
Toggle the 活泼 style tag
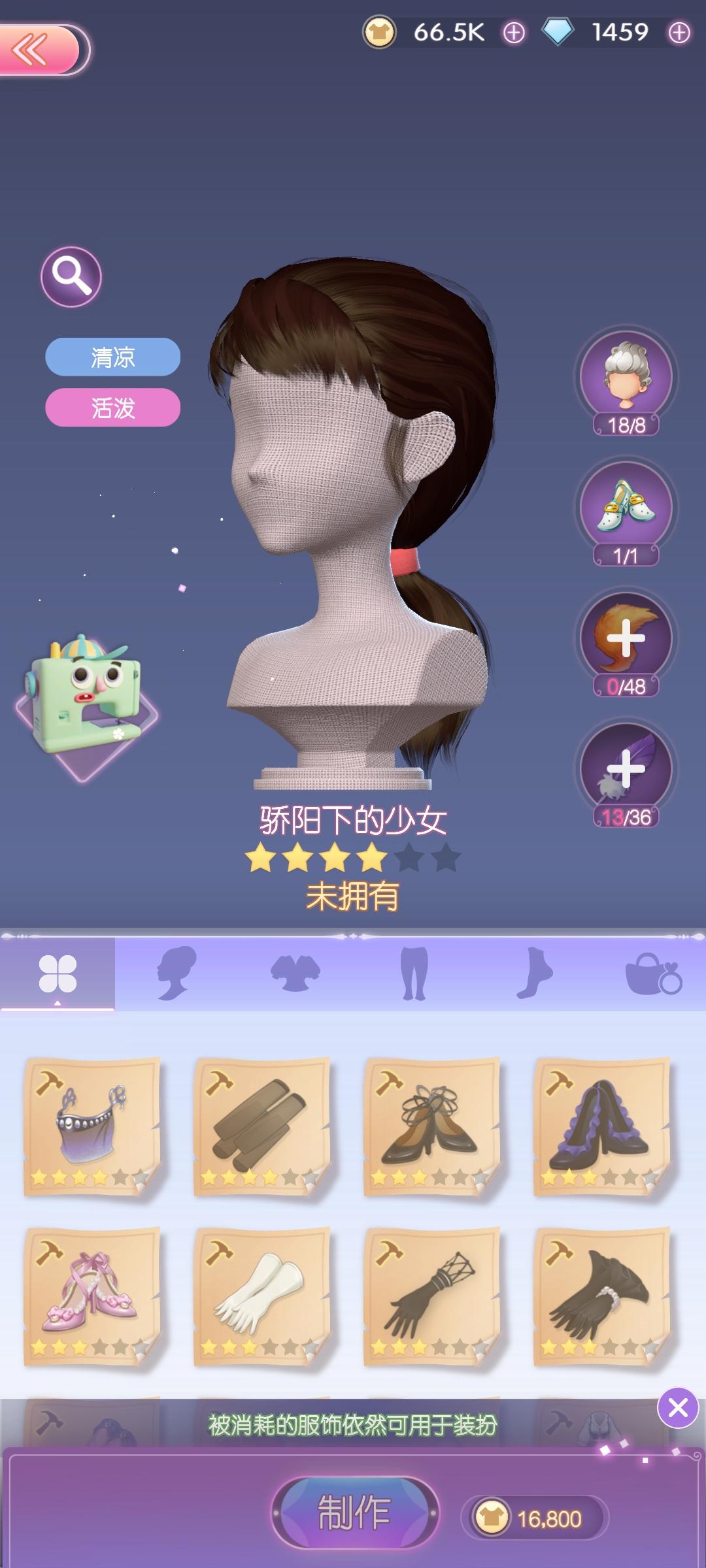click(x=112, y=407)
